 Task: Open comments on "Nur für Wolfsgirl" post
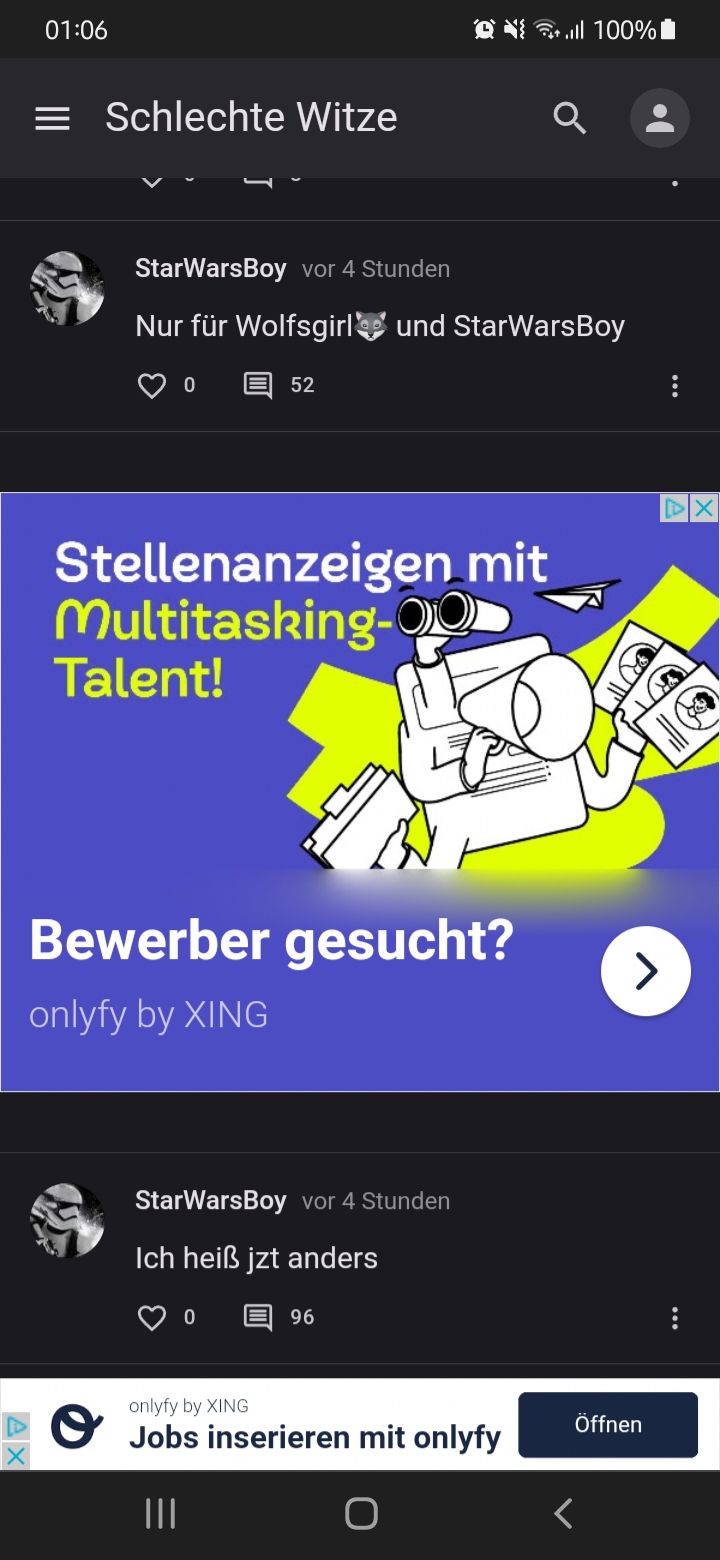point(258,386)
